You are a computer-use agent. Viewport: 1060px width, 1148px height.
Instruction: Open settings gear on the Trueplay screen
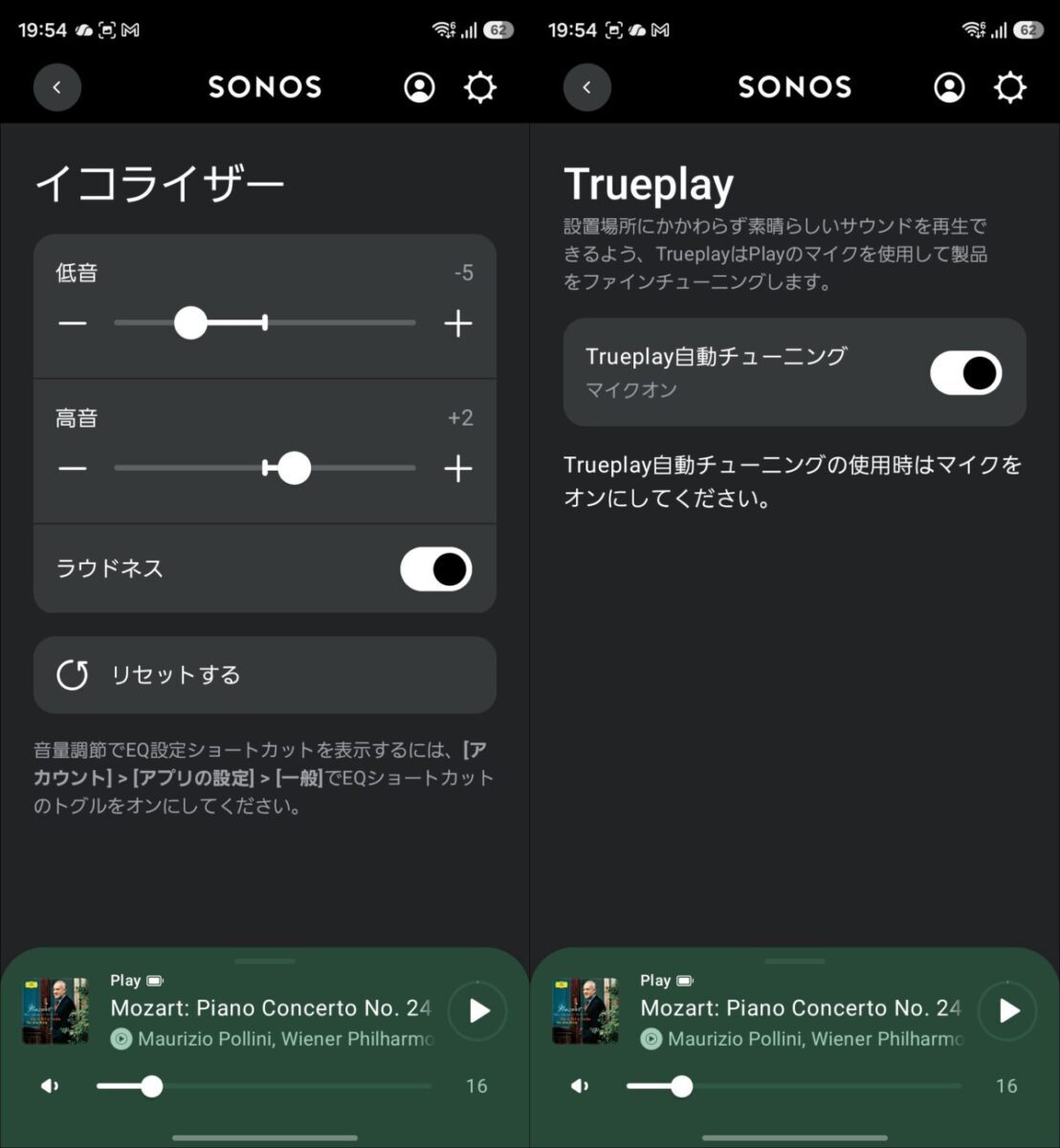click(1010, 88)
